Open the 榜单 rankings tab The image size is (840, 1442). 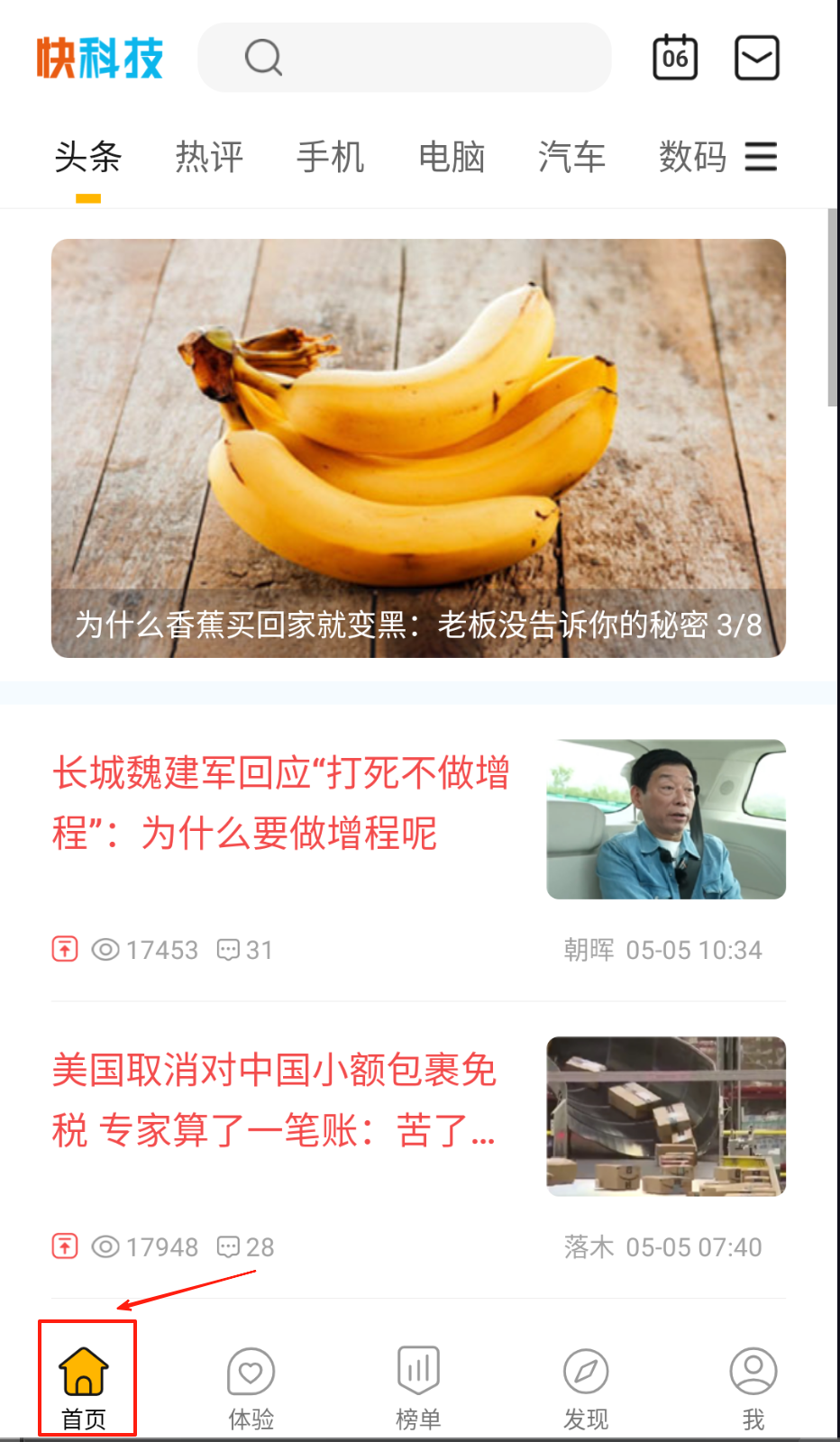coord(418,1386)
